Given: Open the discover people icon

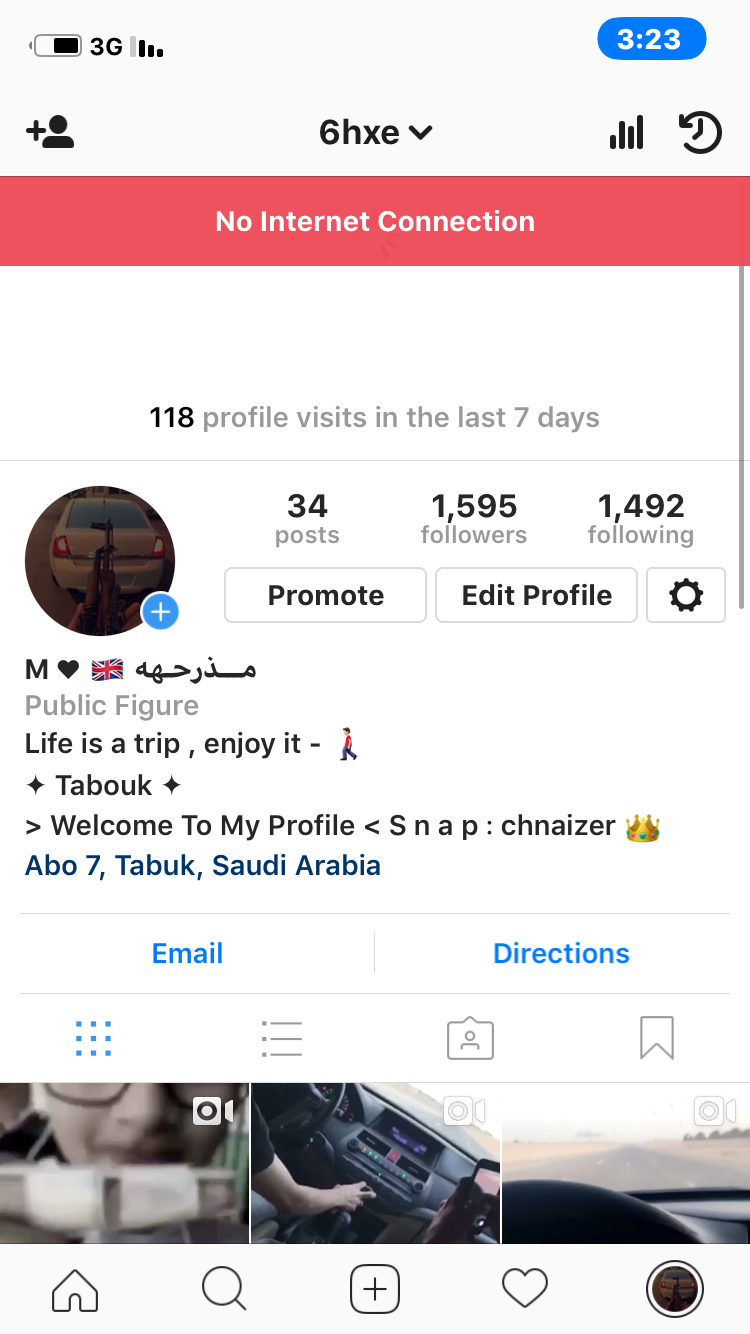Looking at the screenshot, I should (50, 132).
